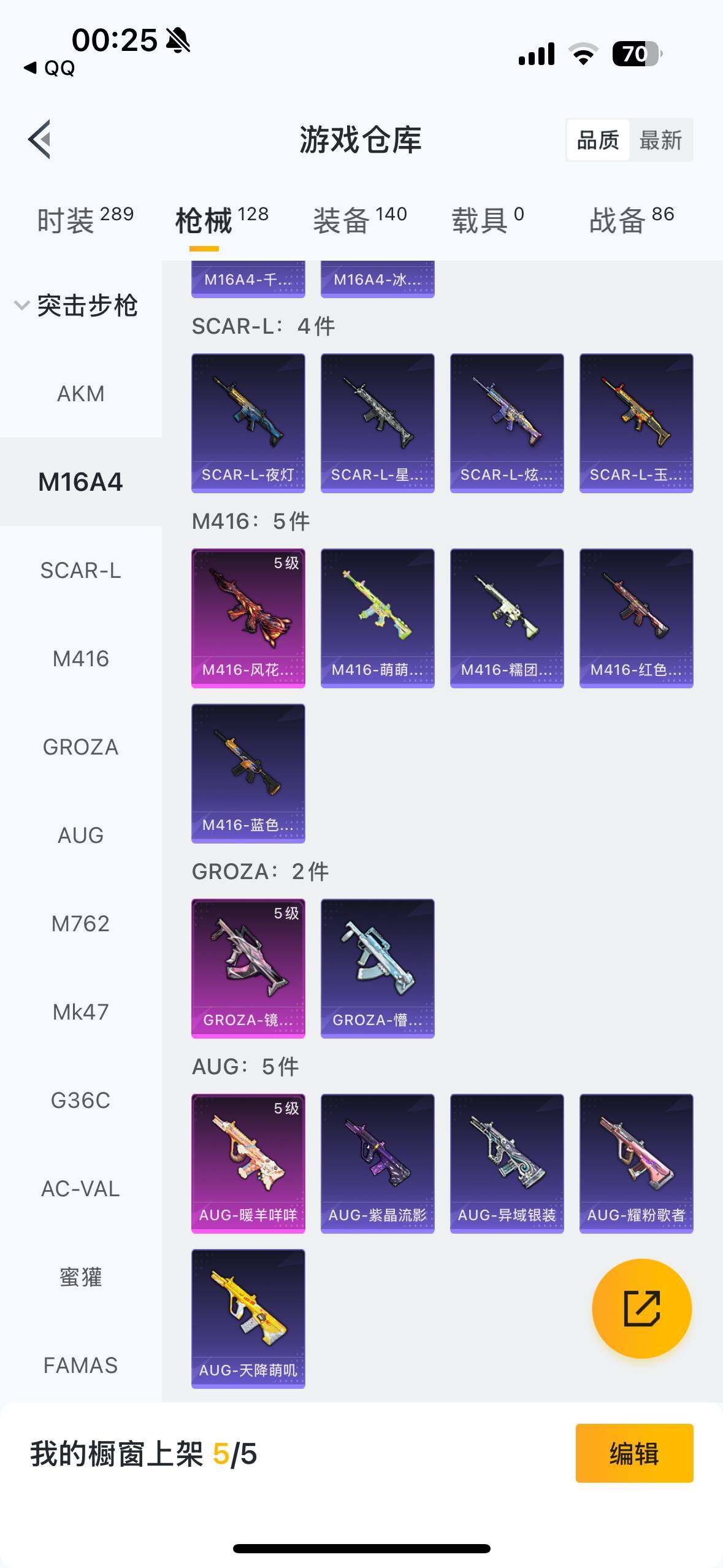Screen dimensions: 723x1568
Task: Jump to GROZA in the sidebar
Action: coord(81,747)
